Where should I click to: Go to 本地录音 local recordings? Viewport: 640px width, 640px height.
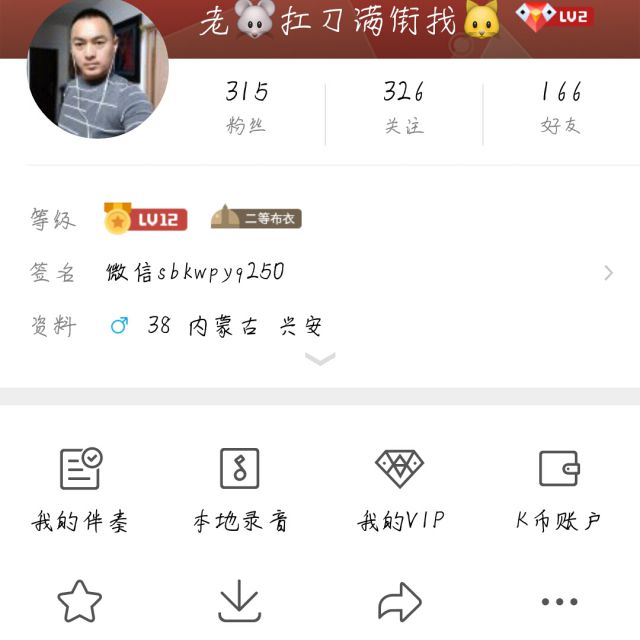click(240, 487)
